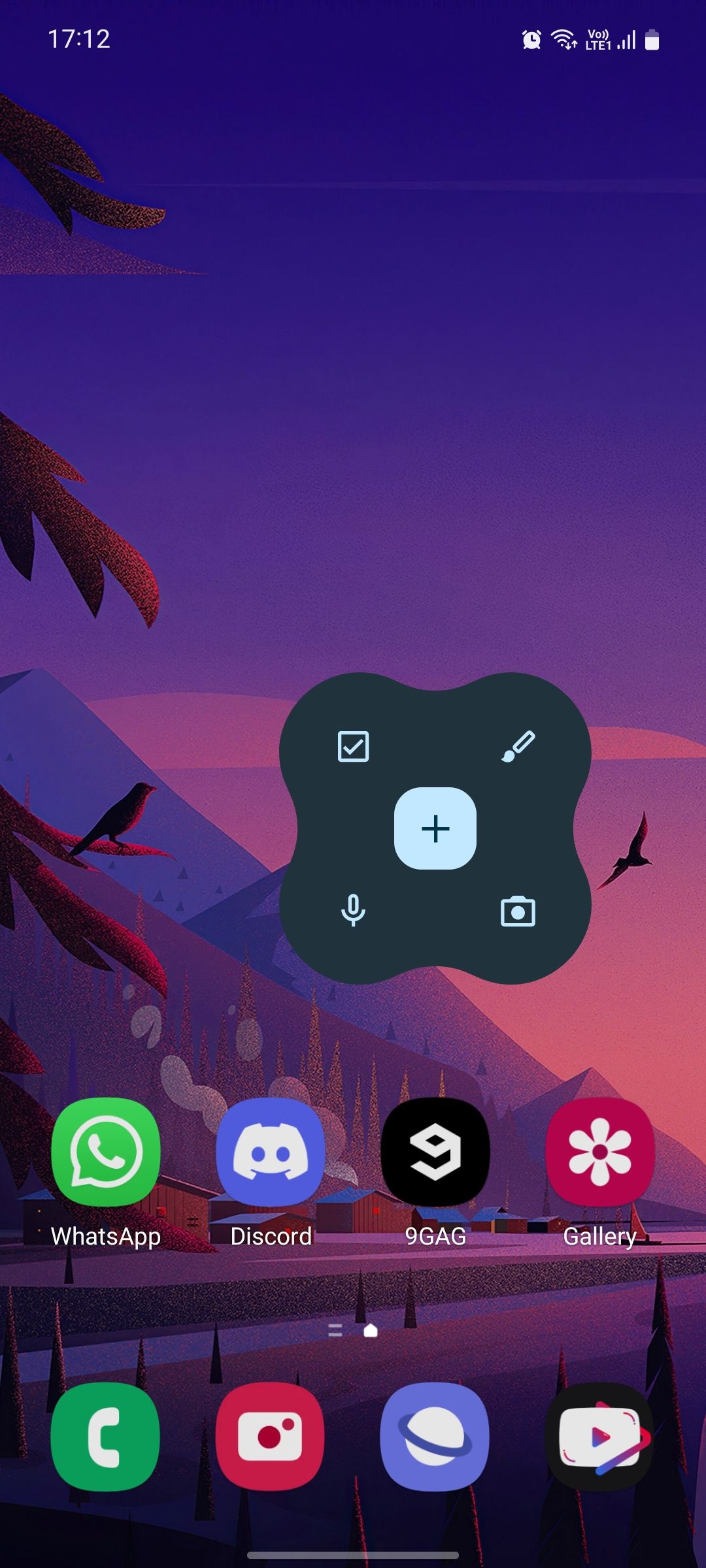This screenshot has width=706, height=1568.
Task: Launch the Discord app
Action: [271, 1152]
